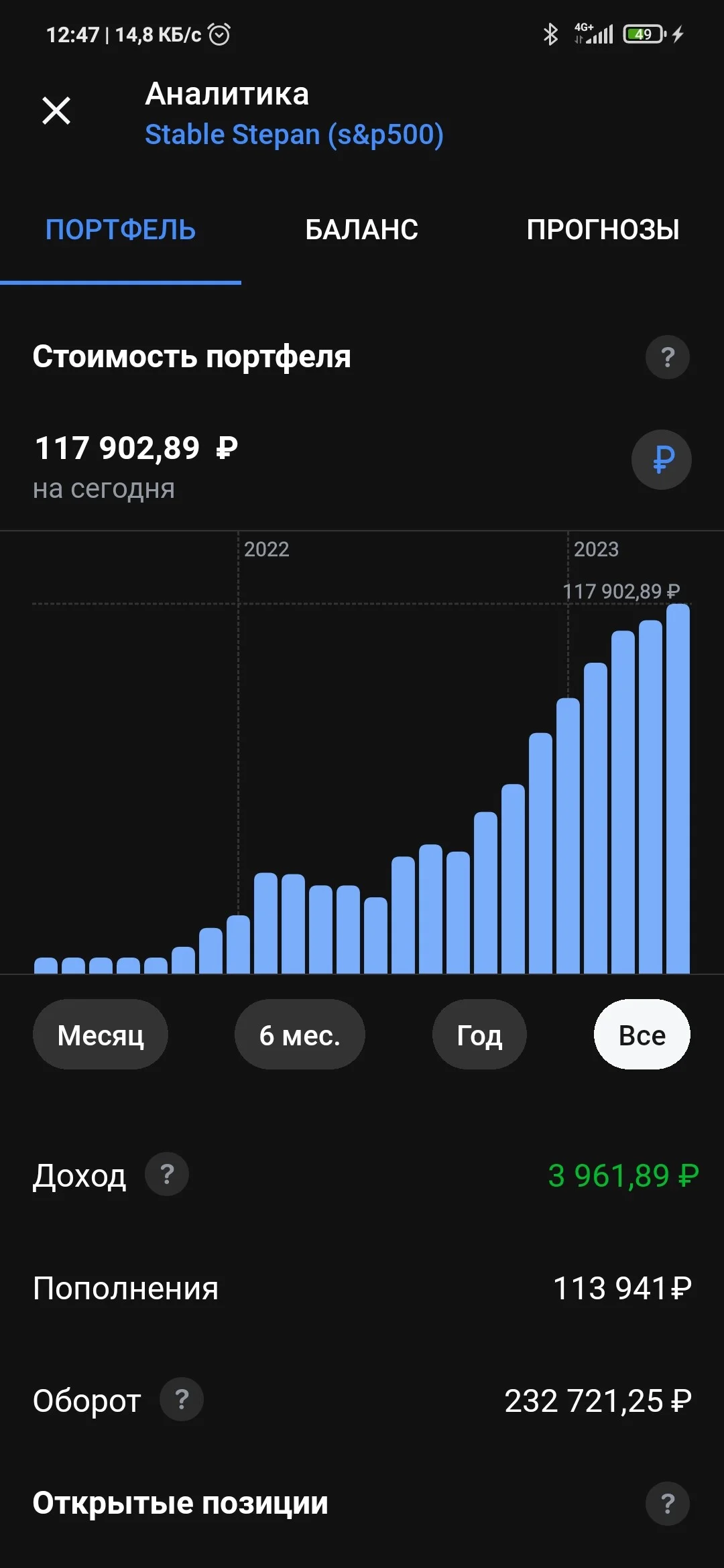This screenshot has width=724, height=1568.
Task: Open the help icon next to Доход
Action: click(167, 1174)
